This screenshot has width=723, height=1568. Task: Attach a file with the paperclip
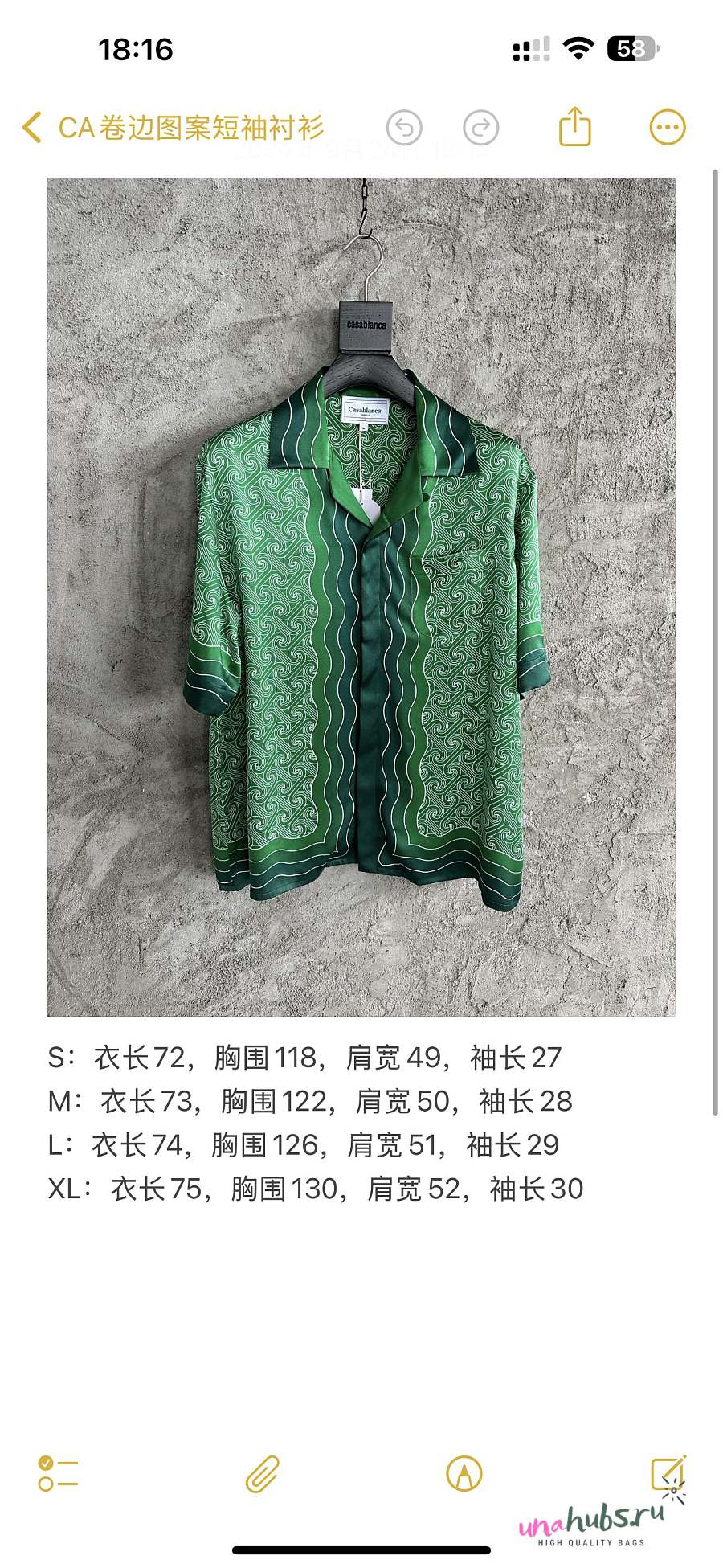(x=262, y=1474)
